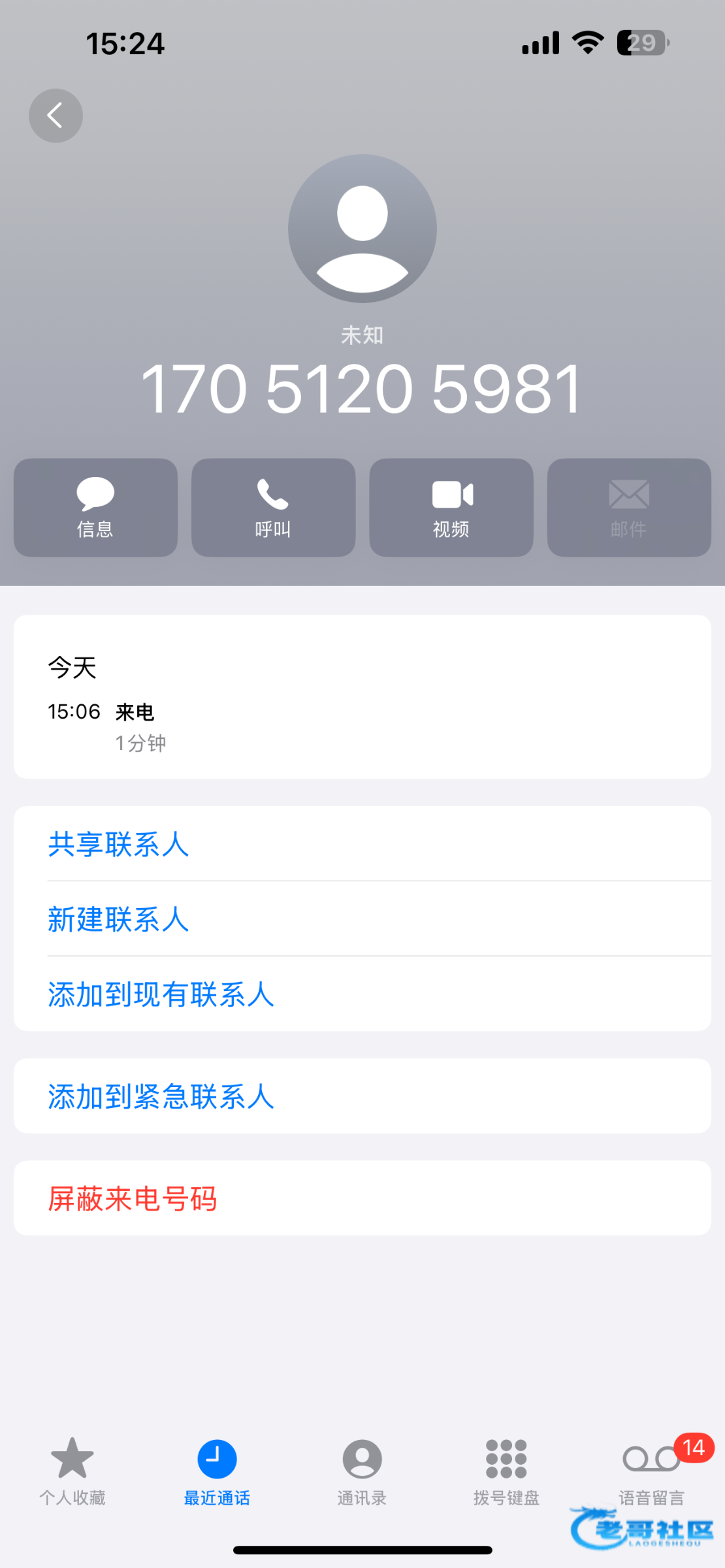Call the number with 呼叫 button
Screen dimensions: 725x1568
click(x=273, y=508)
